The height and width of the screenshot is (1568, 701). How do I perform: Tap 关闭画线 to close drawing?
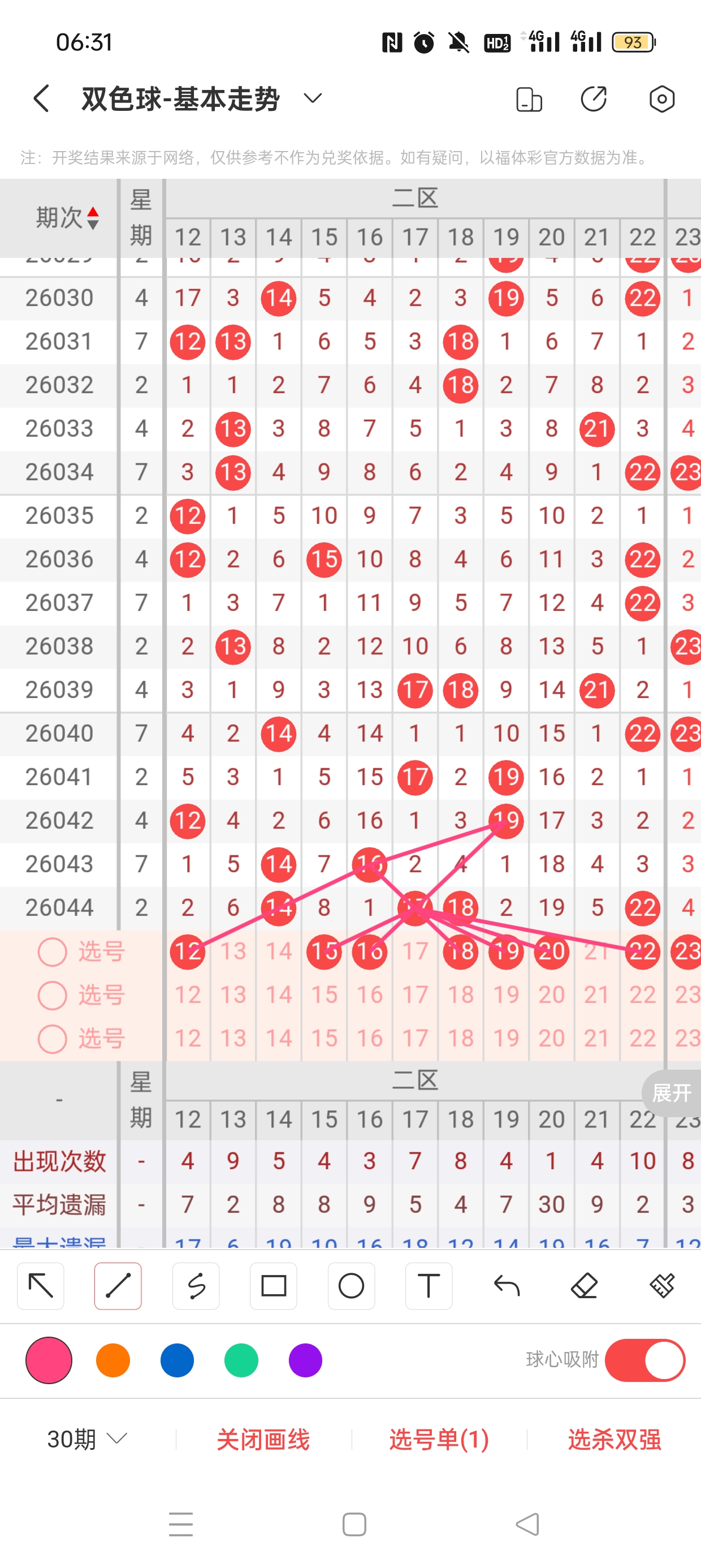pos(263,1439)
